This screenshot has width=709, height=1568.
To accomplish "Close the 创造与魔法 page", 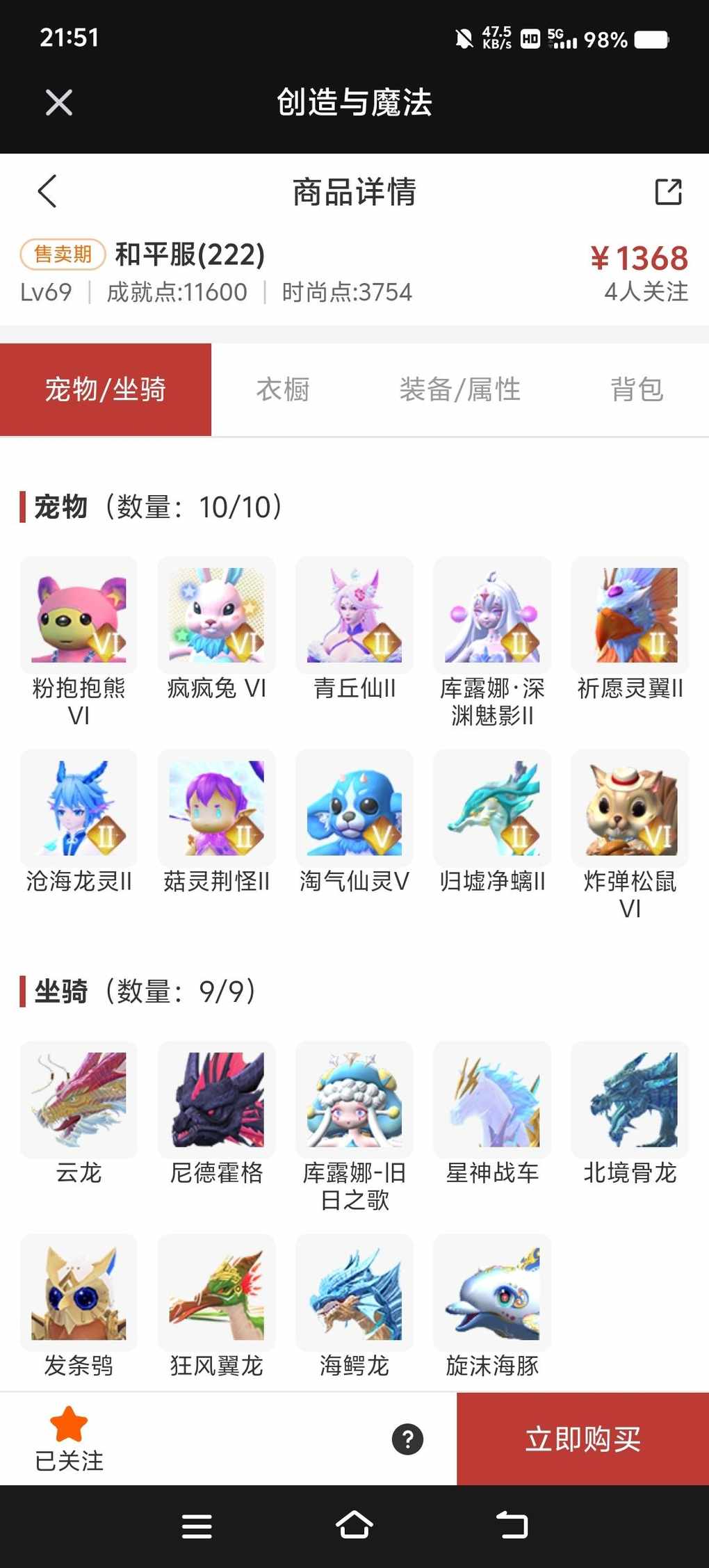I will coord(59,103).
